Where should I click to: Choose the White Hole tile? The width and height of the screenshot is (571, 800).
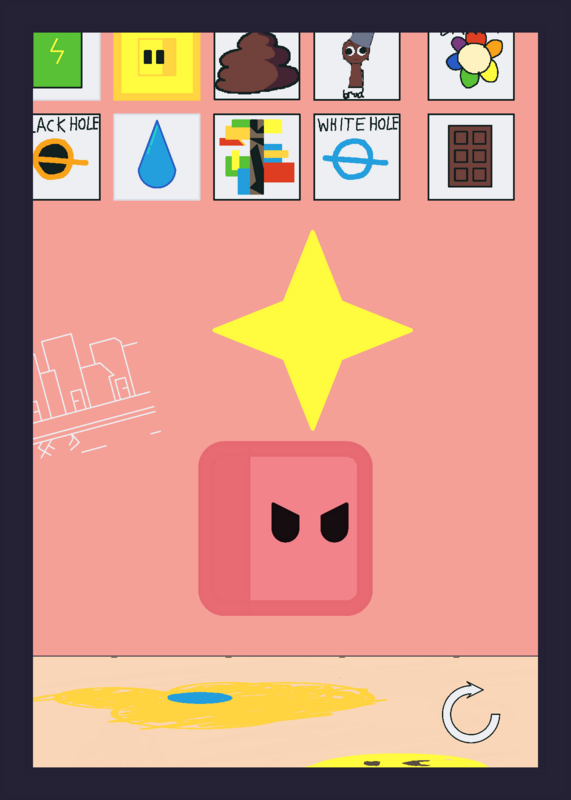(357, 157)
